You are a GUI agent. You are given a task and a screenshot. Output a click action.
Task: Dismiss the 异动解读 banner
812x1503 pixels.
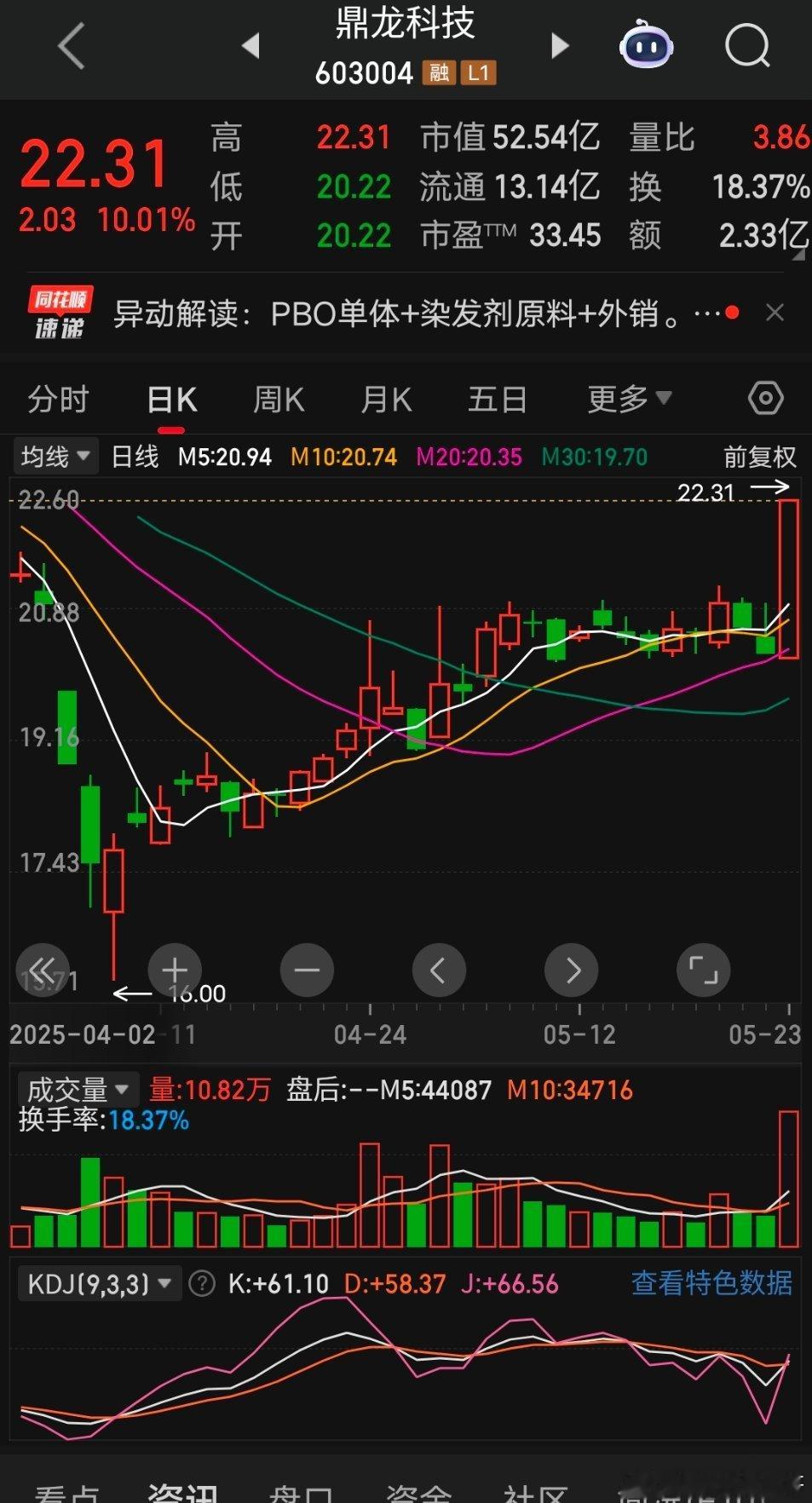point(775,313)
